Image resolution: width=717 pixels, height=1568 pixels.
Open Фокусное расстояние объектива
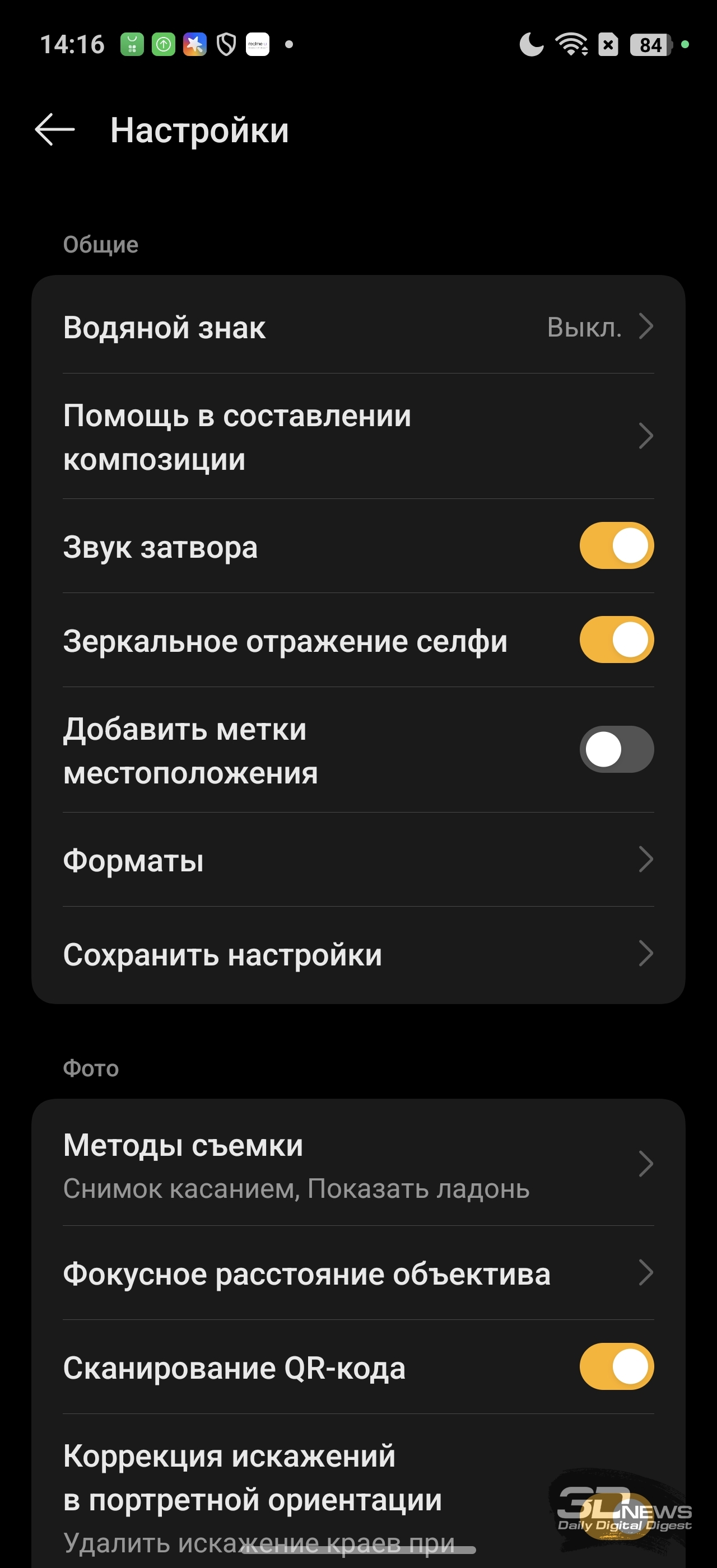(358, 1273)
